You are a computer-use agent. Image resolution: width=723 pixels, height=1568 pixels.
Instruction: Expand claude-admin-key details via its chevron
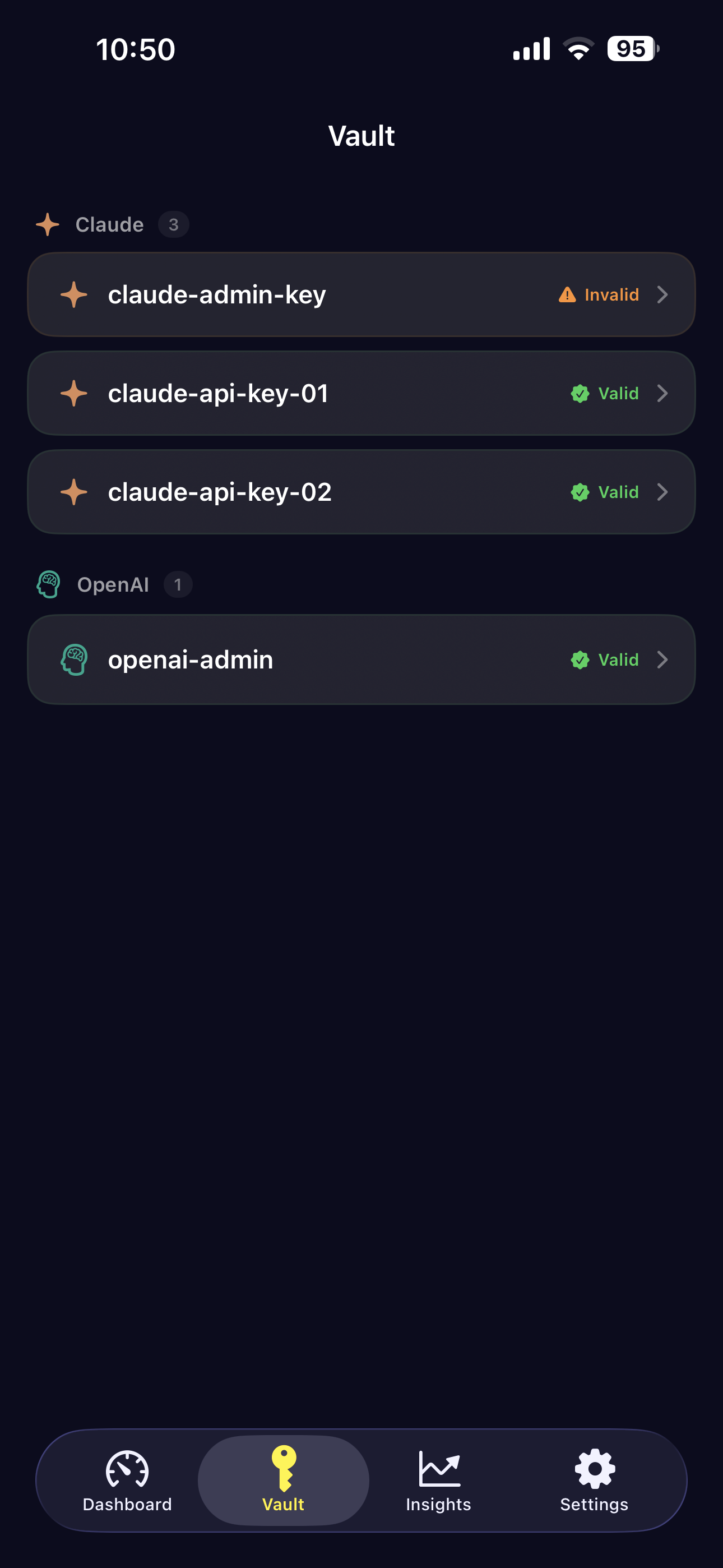(x=662, y=294)
